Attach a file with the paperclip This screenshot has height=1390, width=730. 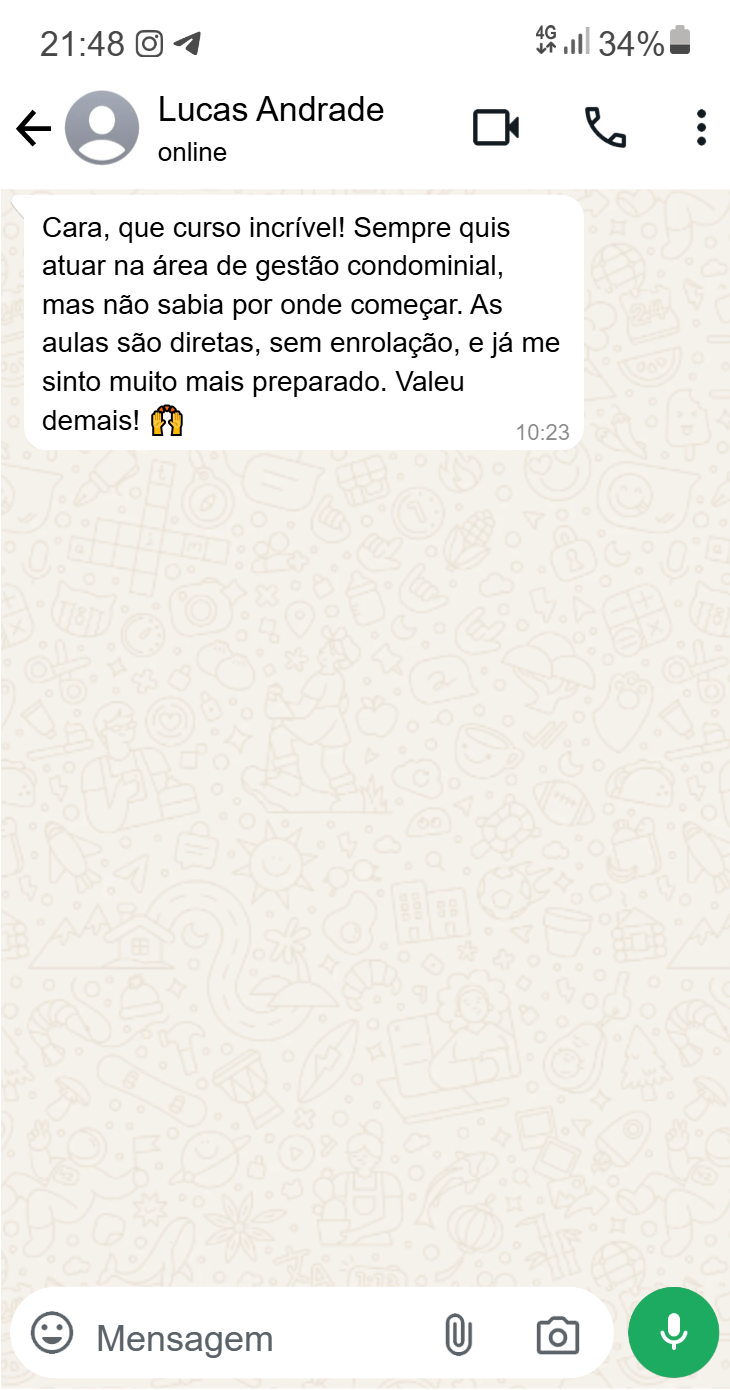[458, 1335]
